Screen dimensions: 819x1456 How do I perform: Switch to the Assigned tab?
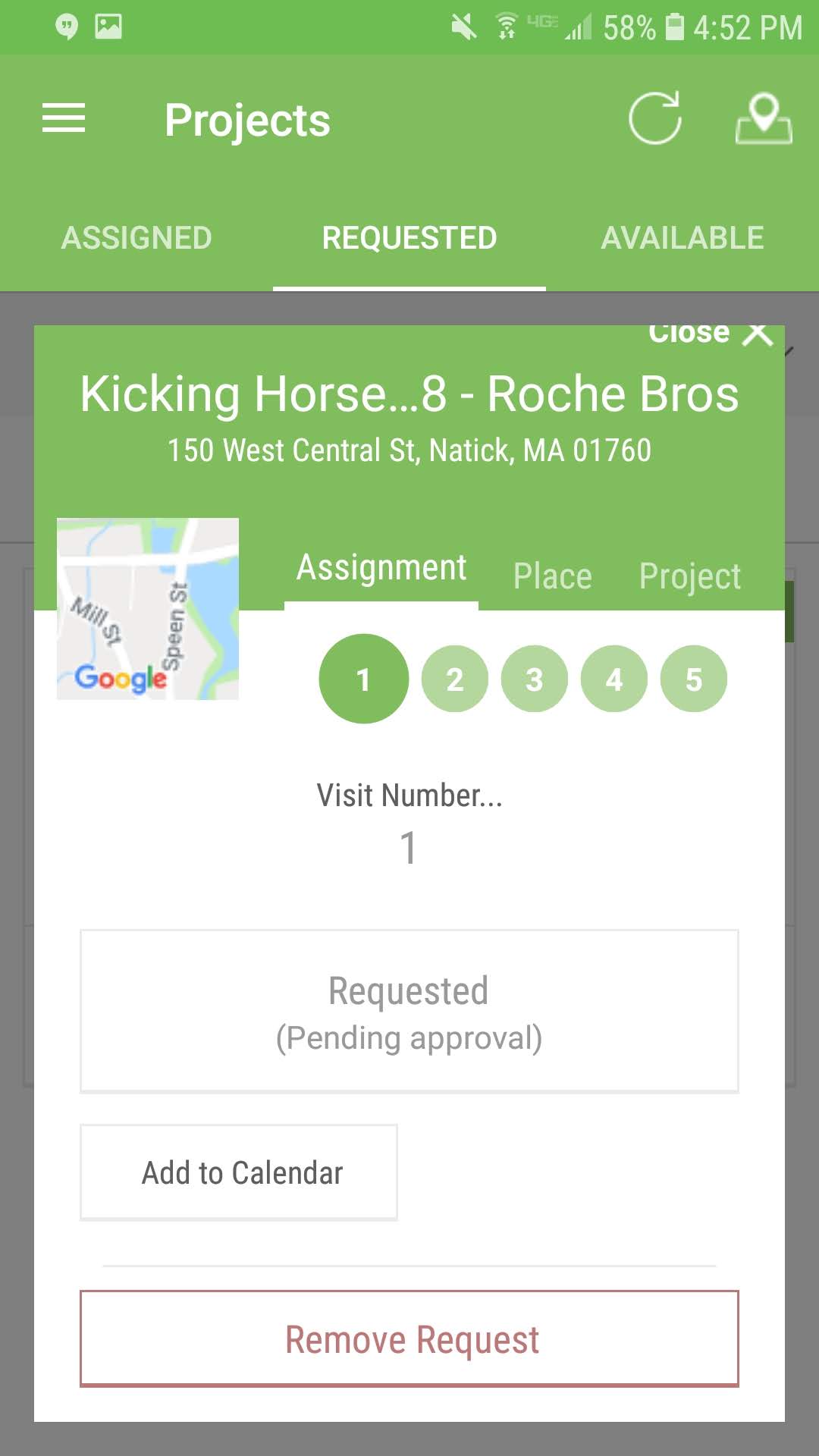[x=136, y=238]
